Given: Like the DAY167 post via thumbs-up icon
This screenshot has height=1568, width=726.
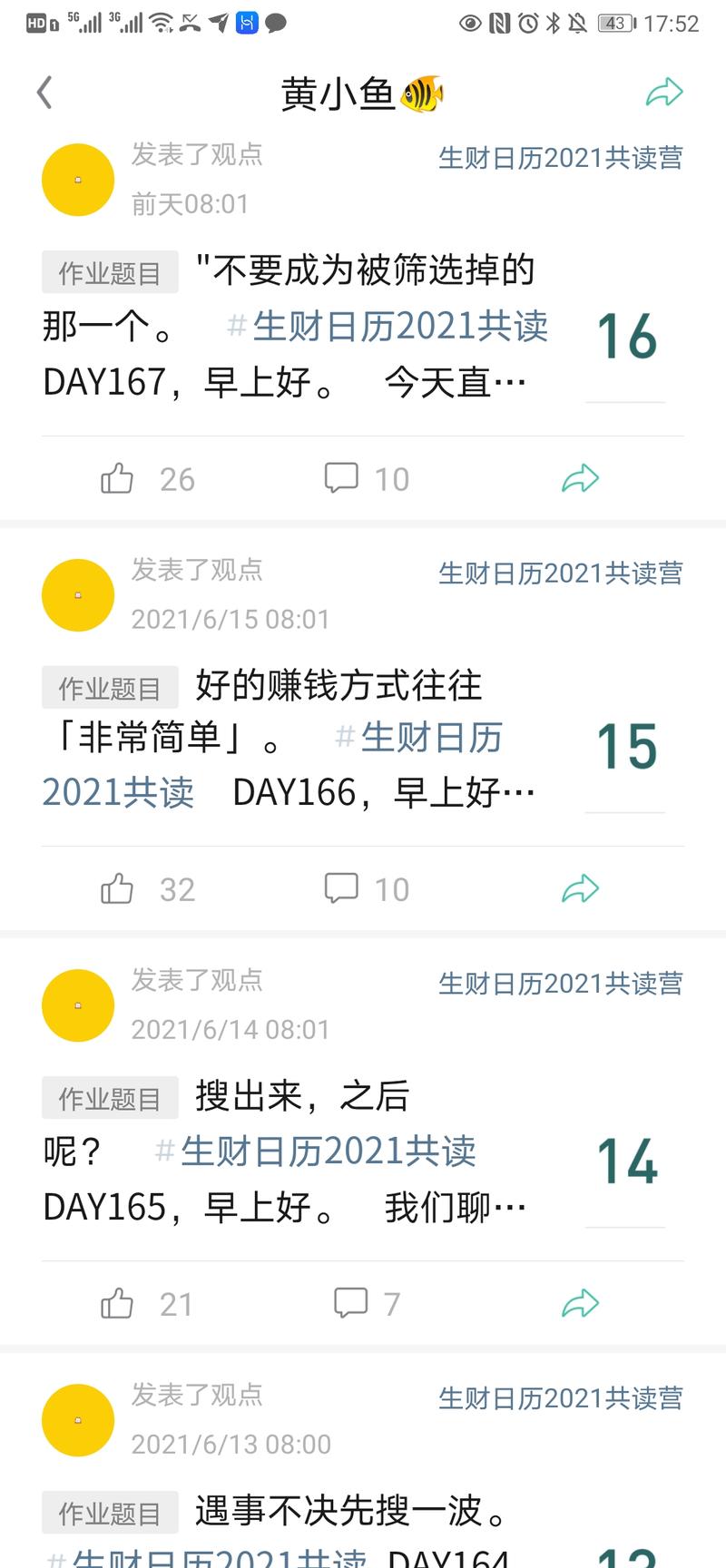Looking at the screenshot, I should point(117,476).
